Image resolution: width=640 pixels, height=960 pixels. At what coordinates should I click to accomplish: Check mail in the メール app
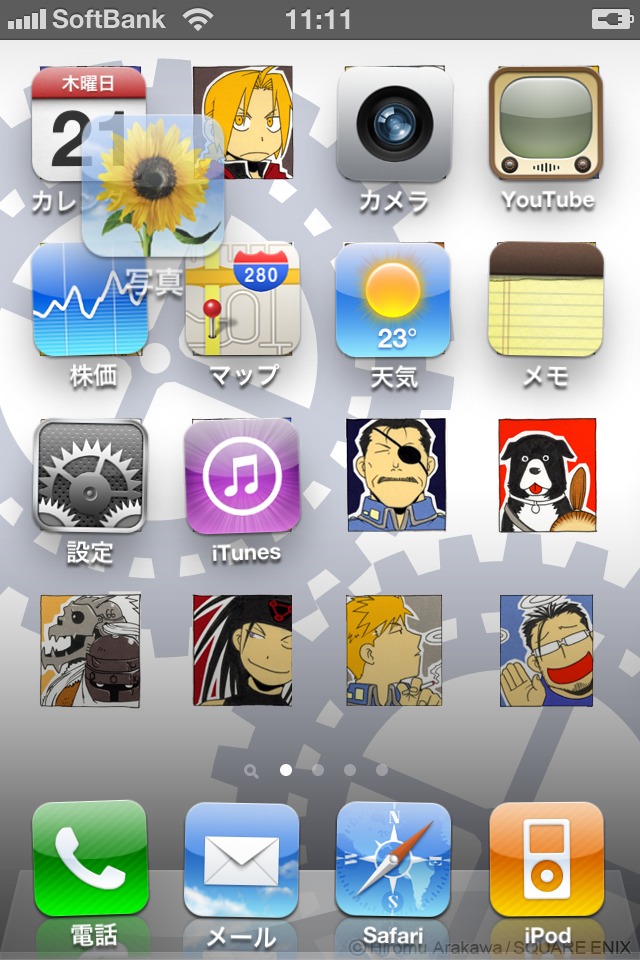(x=243, y=860)
